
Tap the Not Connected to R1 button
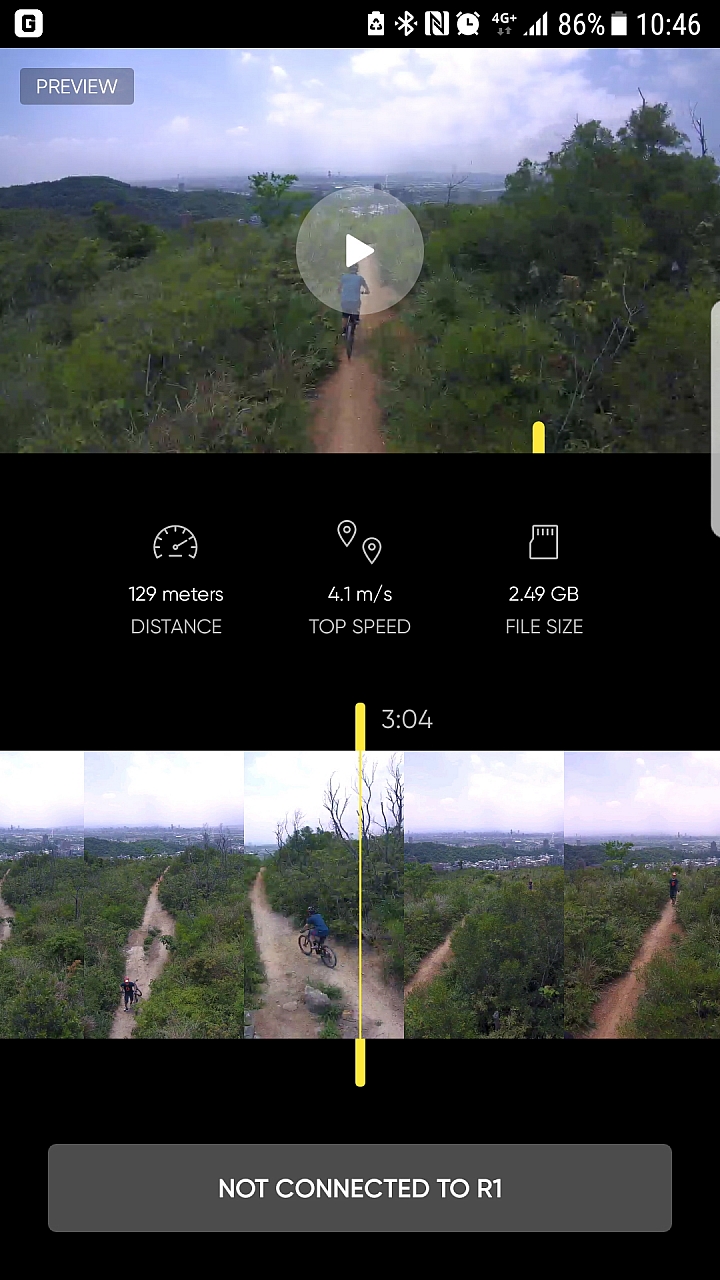click(x=360, y=1188)
